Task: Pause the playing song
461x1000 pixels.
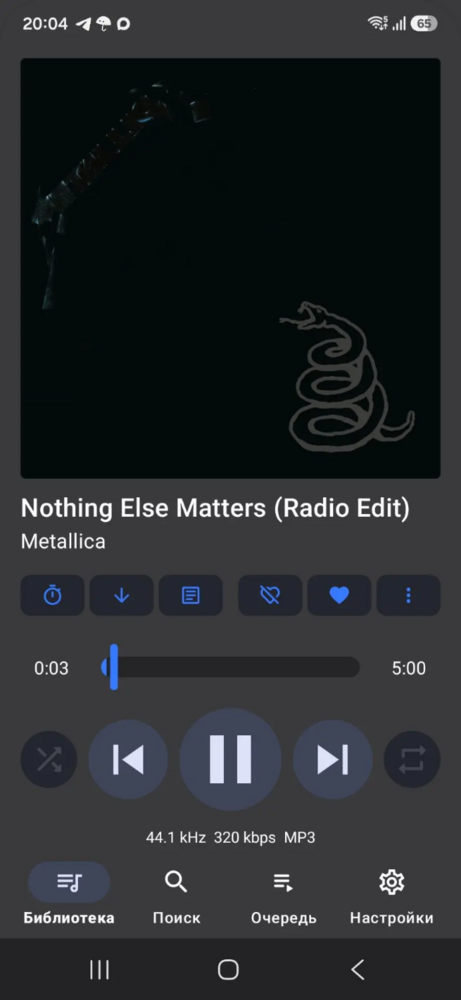Action: click(230, 759)
